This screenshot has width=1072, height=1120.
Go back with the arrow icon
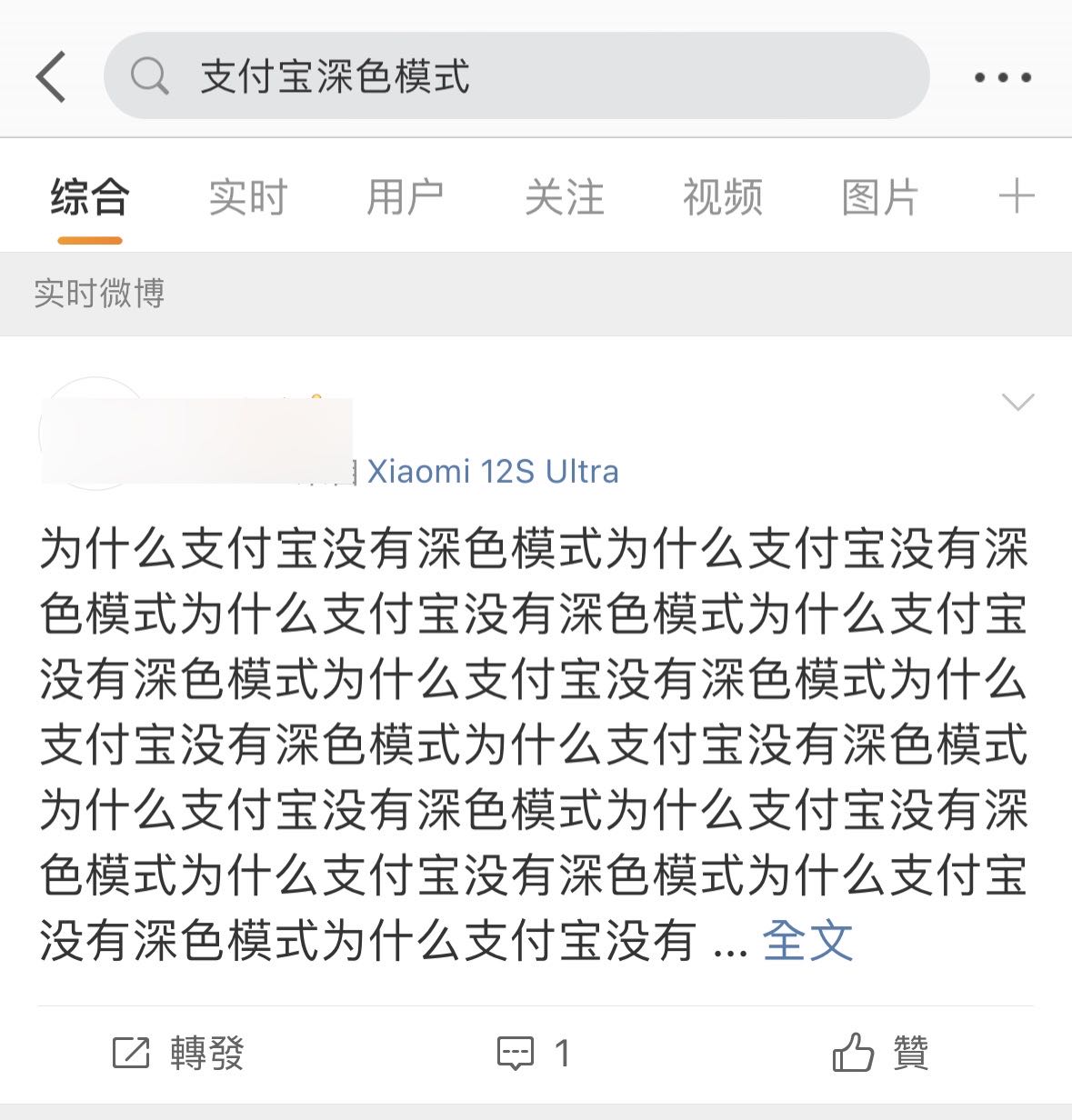coord(52,76)
